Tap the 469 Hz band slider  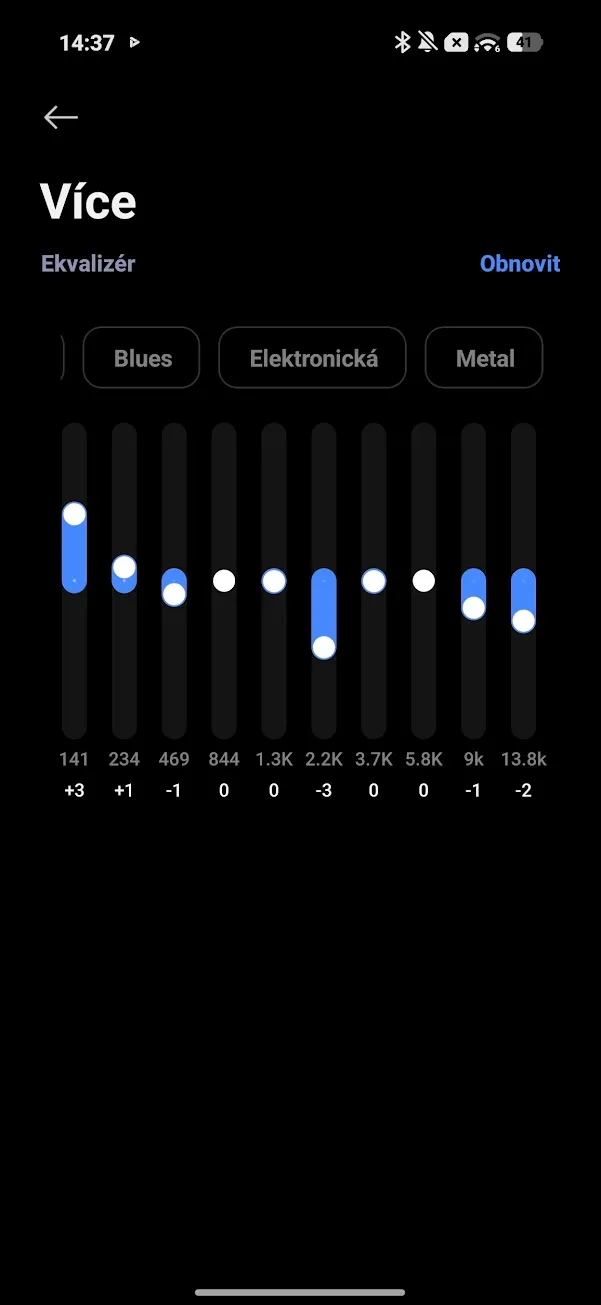(174, 594)
